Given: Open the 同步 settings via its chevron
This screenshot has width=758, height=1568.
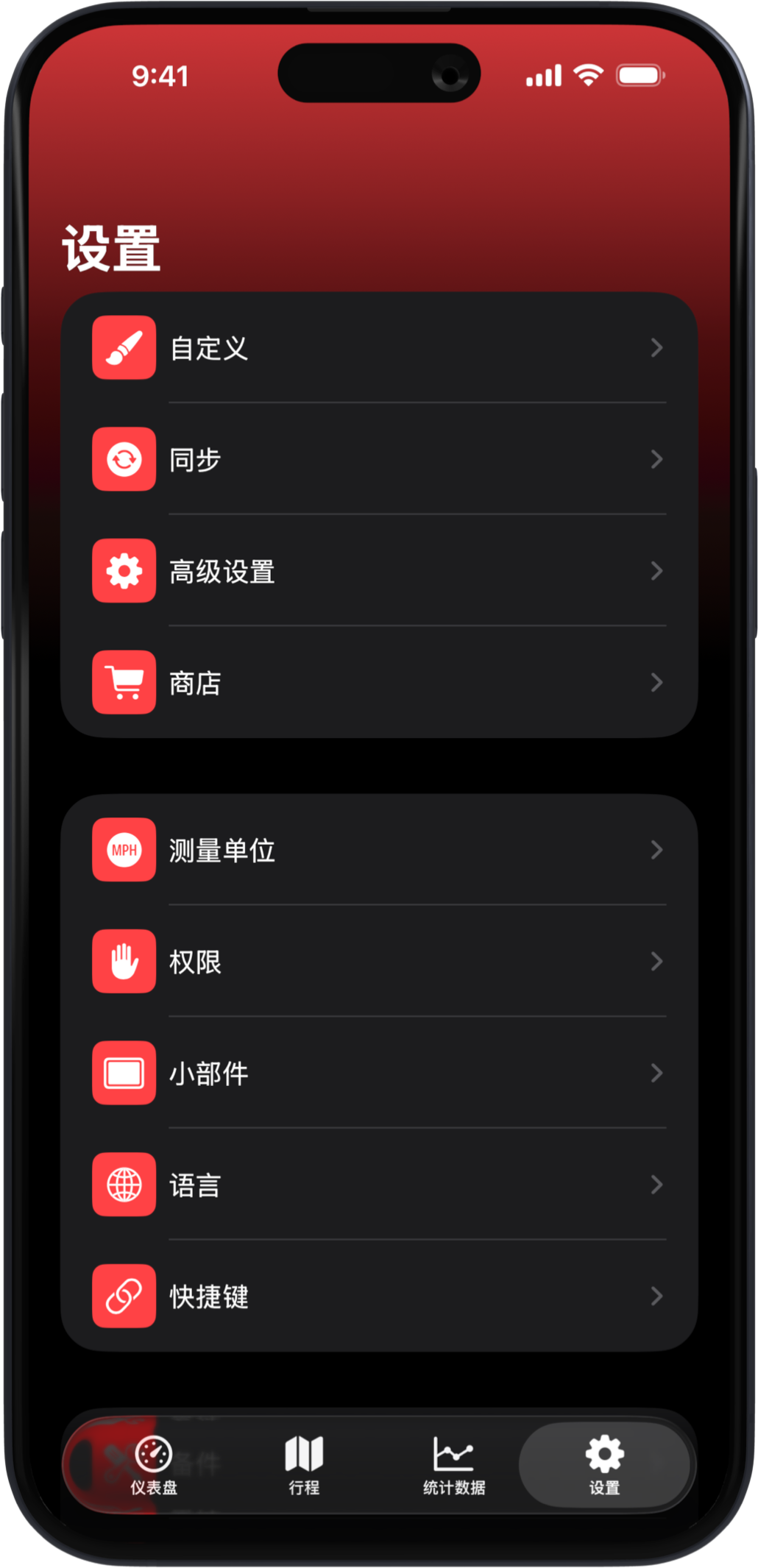Looking at the screenshot, I should point(657,459).
